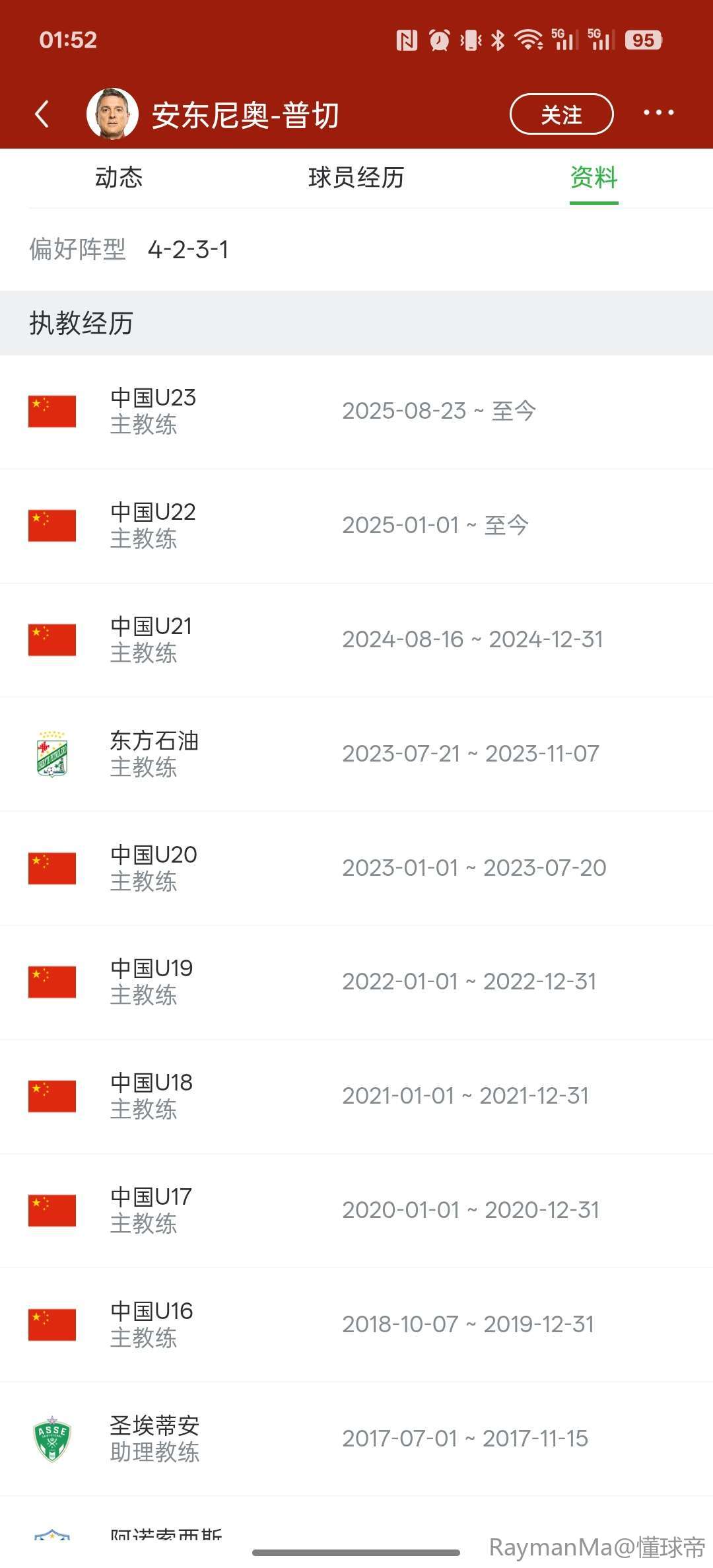Switch to the 球员经历 tab
713x1568 pixels.
(x=356, y=178)
